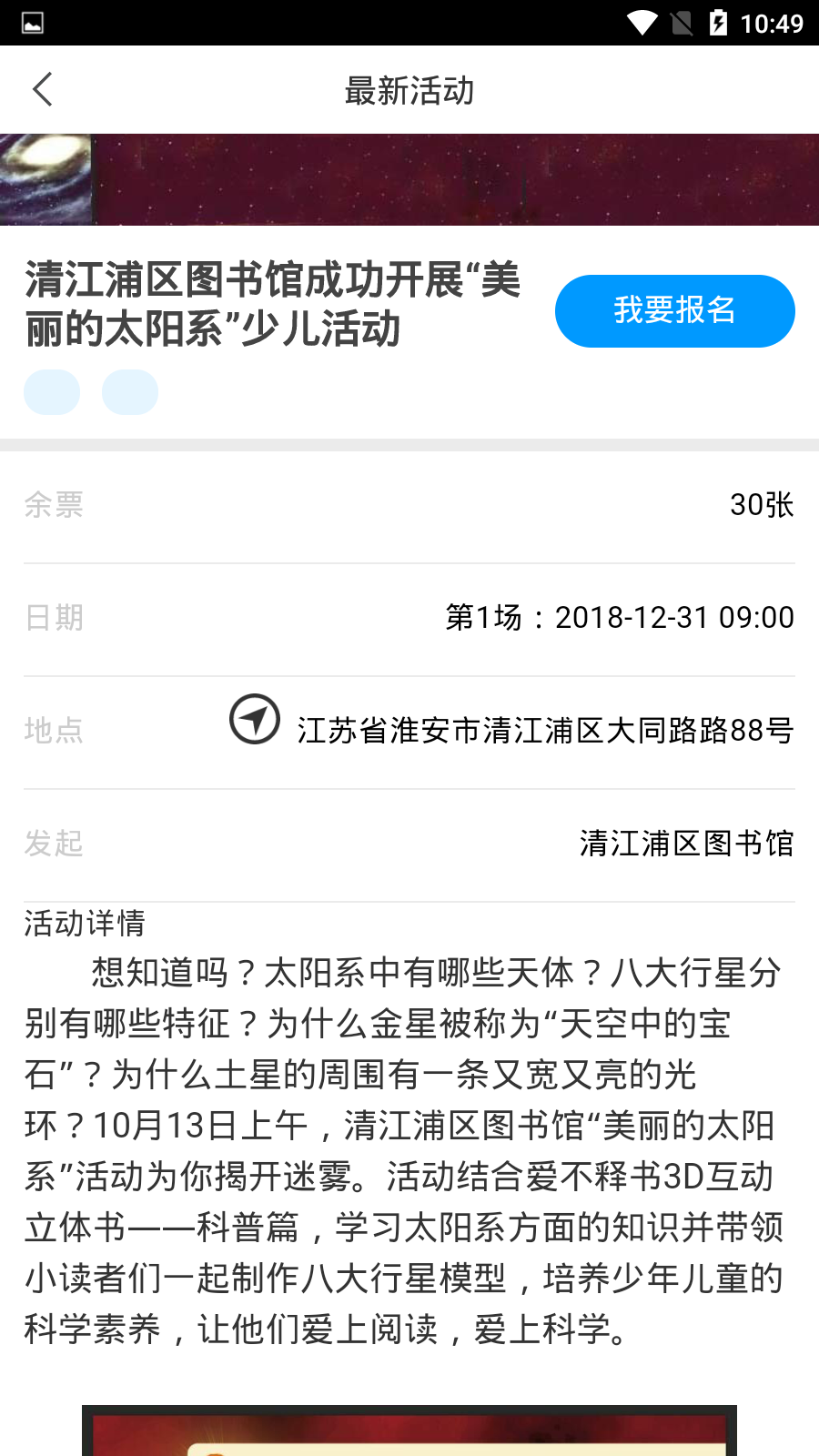Tap the navigation arrow icon beside the address
Screen dimensions: 819x1456
(x=255, y=719)
